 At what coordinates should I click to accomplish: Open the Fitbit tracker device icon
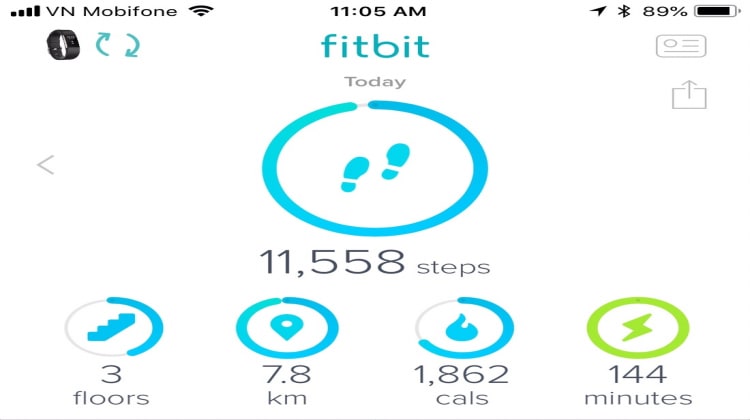coord(63,46)
